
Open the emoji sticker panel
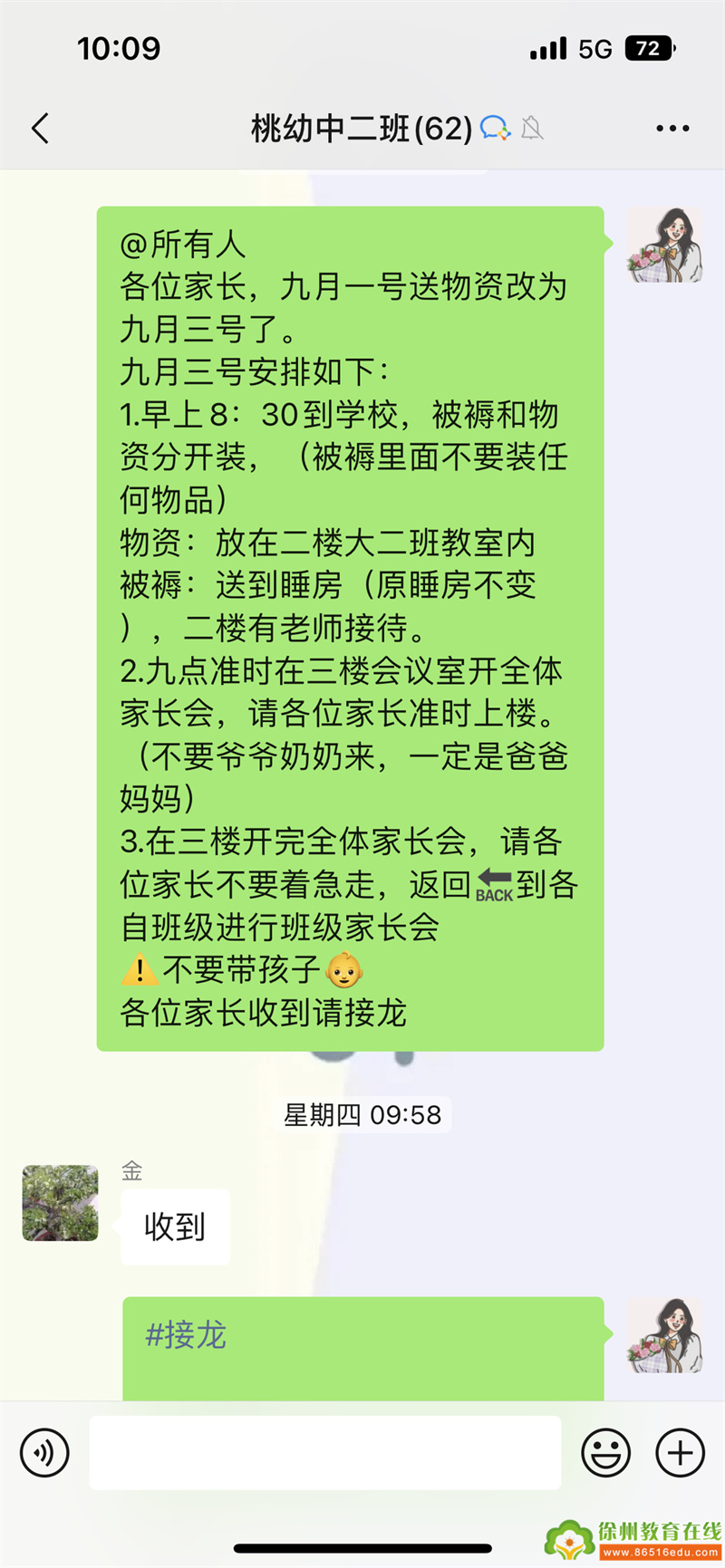[x=605, y=1453]
